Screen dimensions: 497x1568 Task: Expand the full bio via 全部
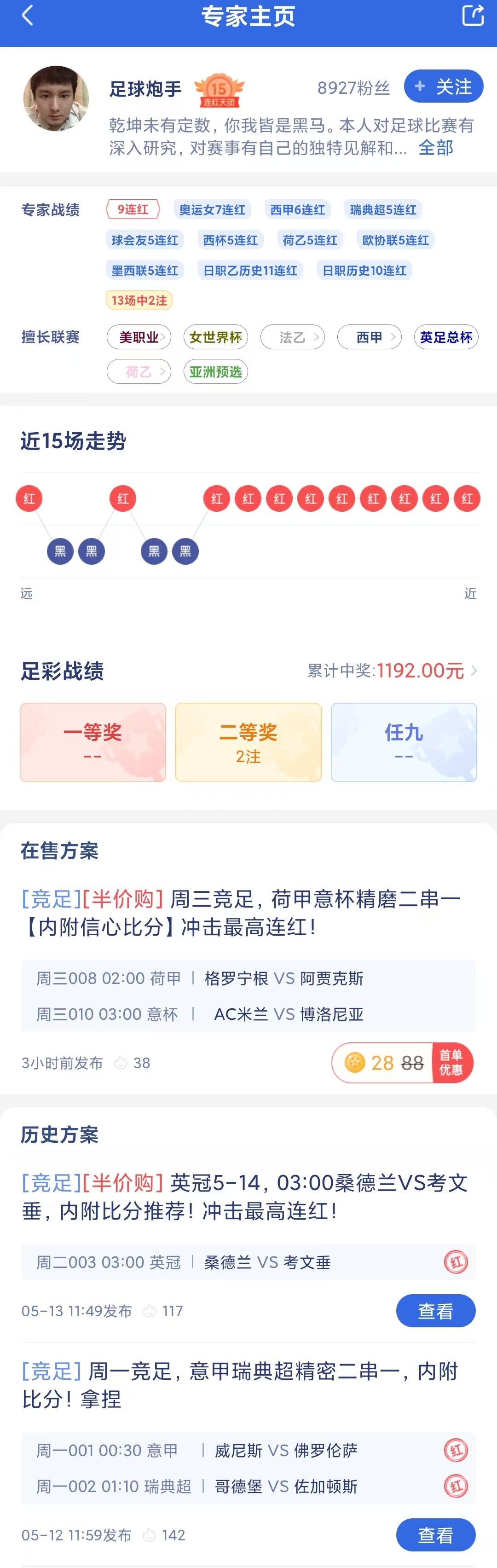(435, 148)
